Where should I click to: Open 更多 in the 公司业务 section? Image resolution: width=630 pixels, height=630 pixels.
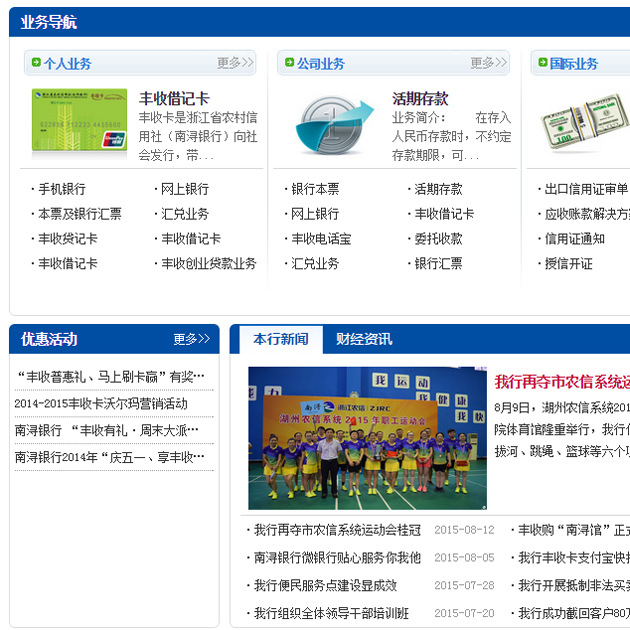coord(488,63)
